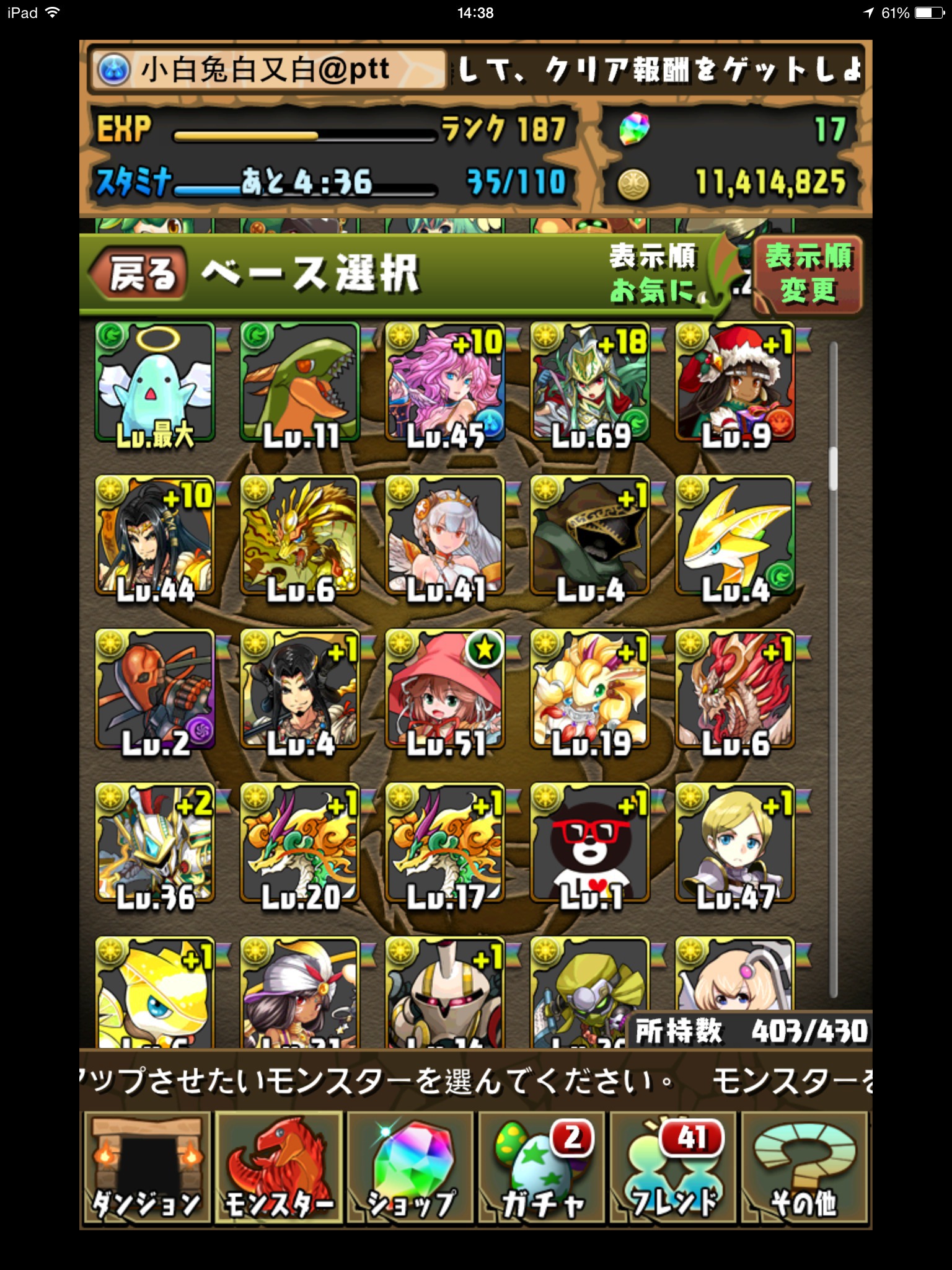Select the green dinosaur monster at Lv.11
Screen dimensions: 952x1270
point(300,383)
